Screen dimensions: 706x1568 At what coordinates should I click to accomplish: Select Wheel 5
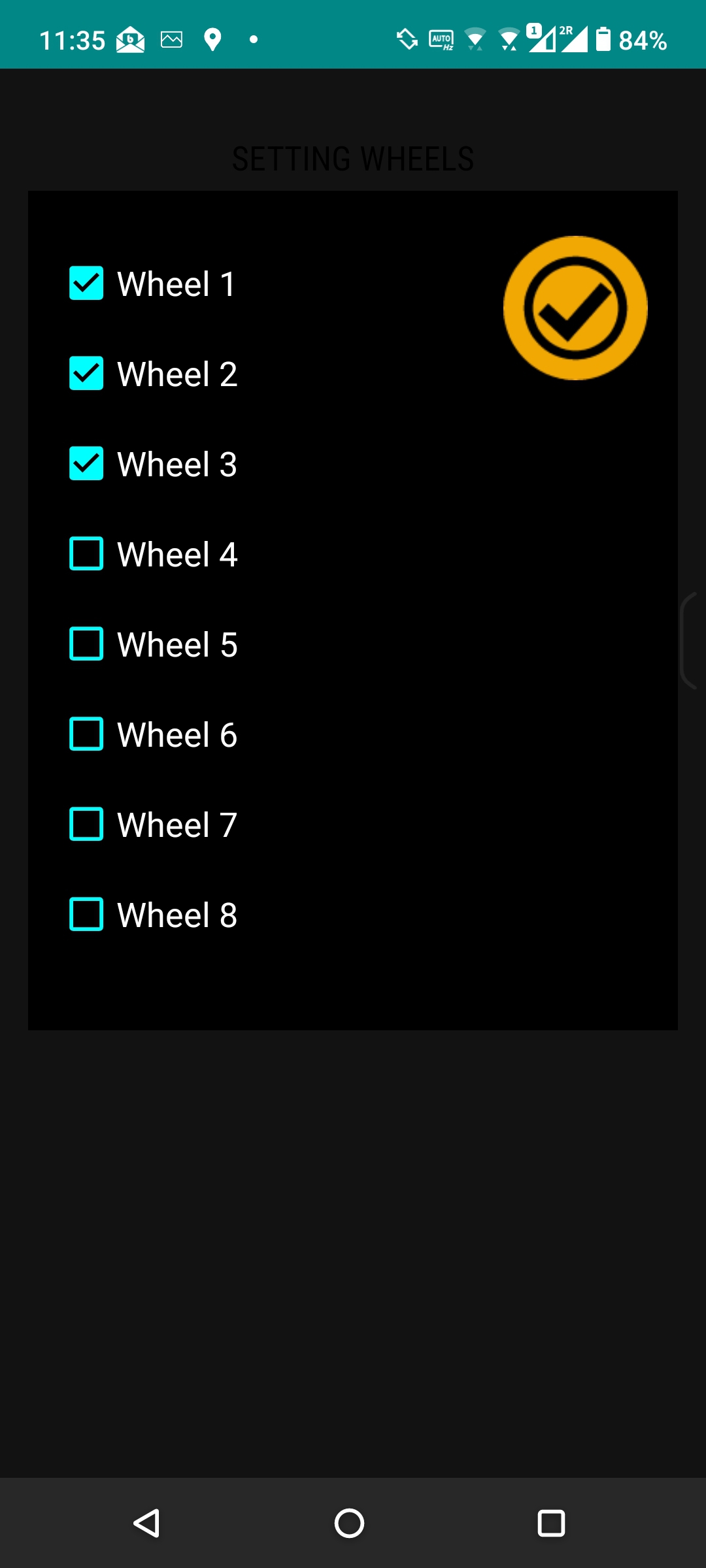click(86, 644)
